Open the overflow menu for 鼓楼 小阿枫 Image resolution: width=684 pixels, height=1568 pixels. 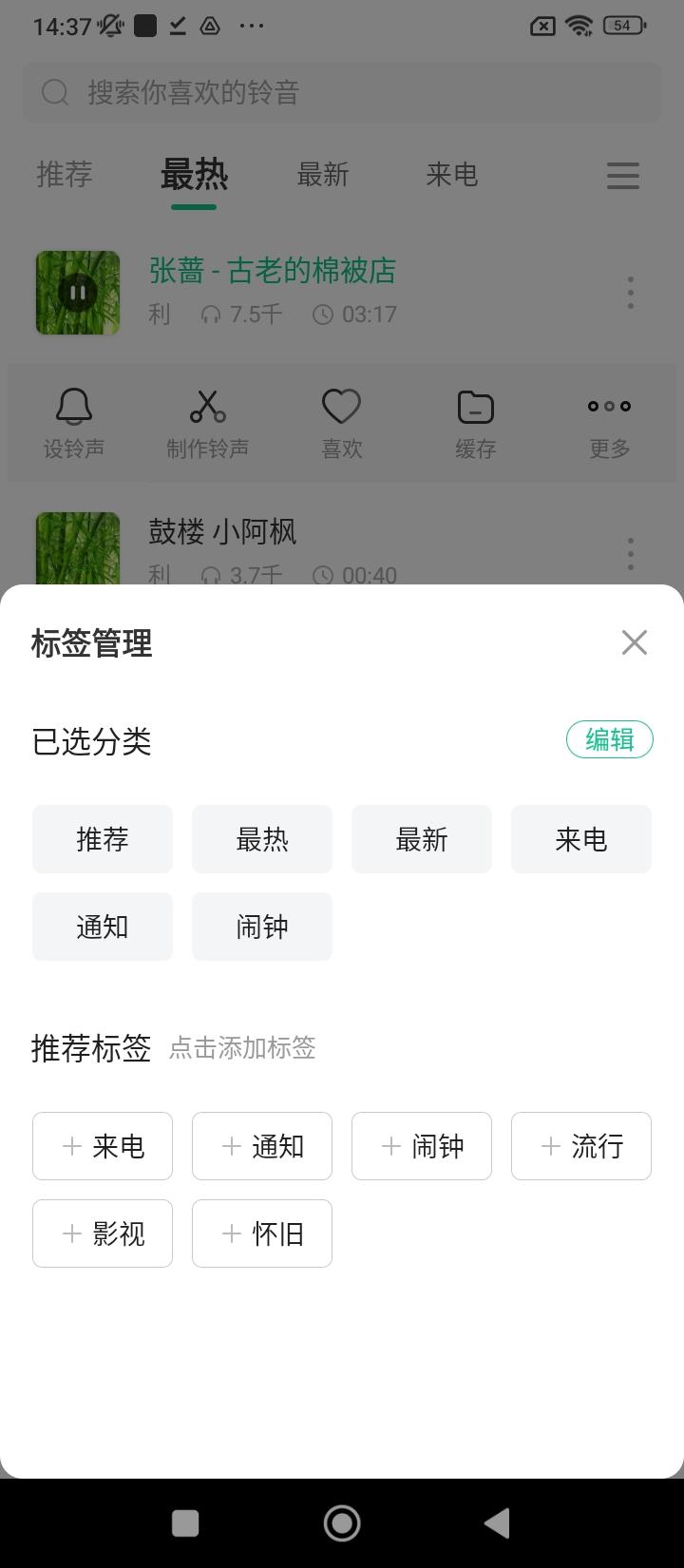630,553
